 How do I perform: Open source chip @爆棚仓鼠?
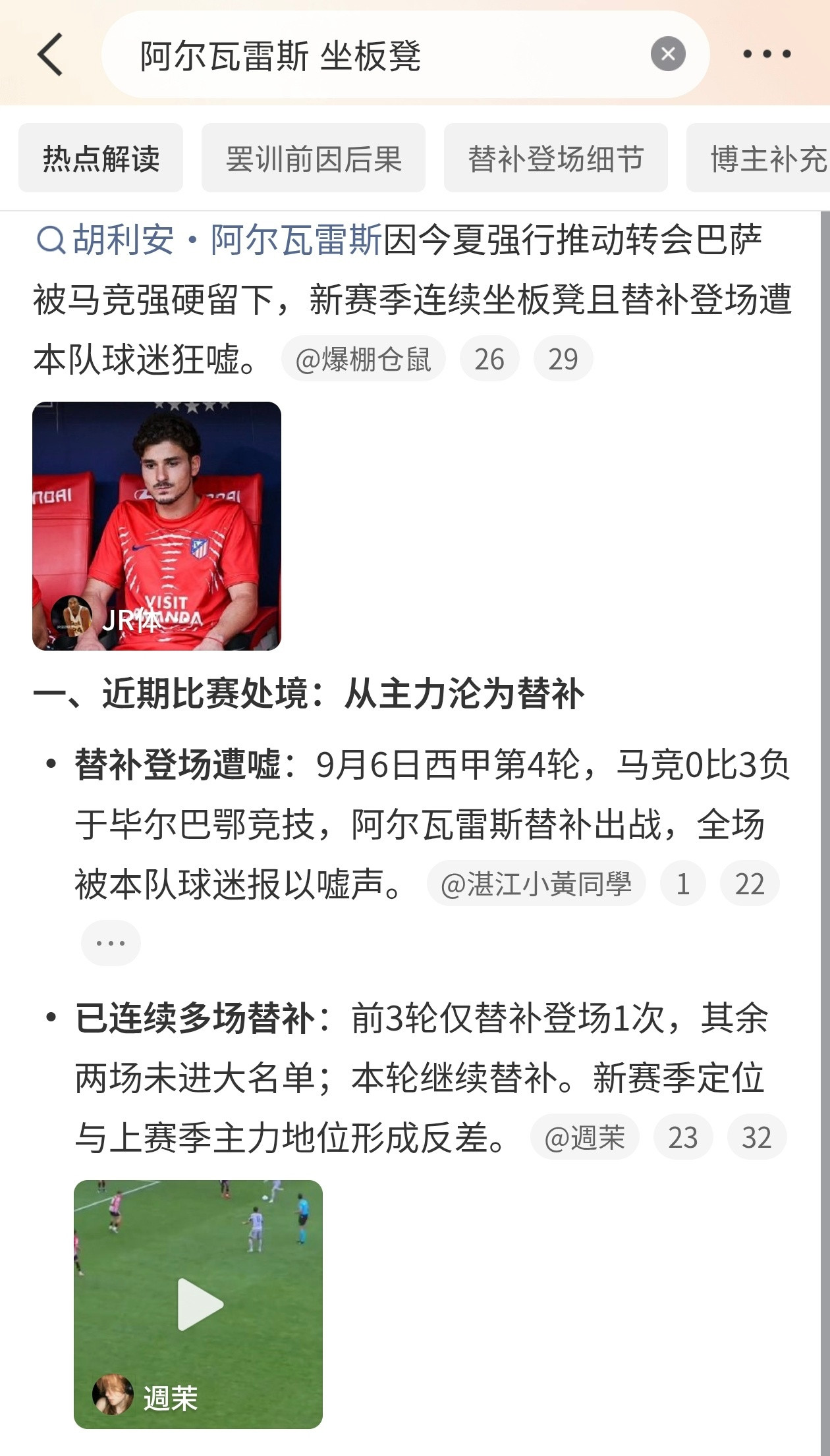(364, 359)
